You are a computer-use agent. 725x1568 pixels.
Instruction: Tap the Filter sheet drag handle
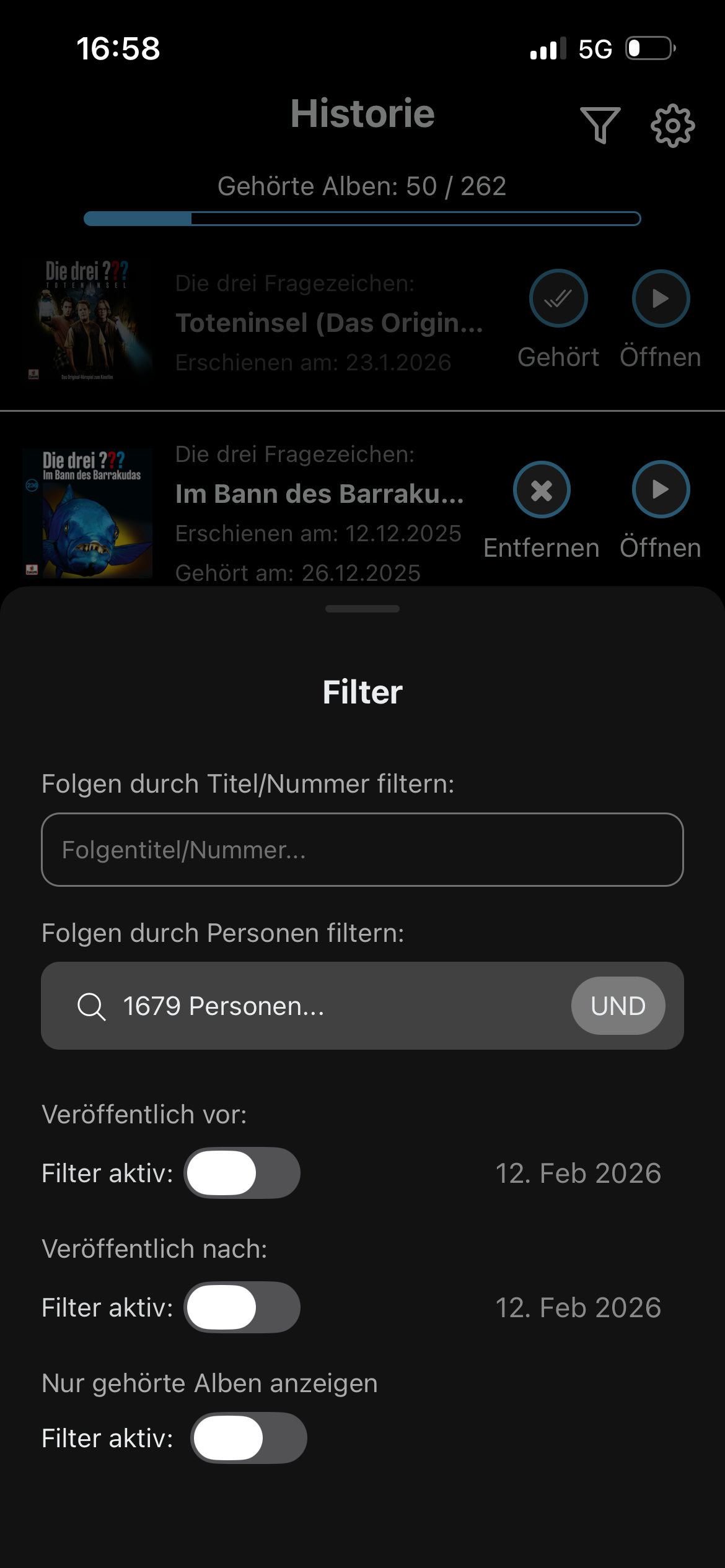pos(362,609)
